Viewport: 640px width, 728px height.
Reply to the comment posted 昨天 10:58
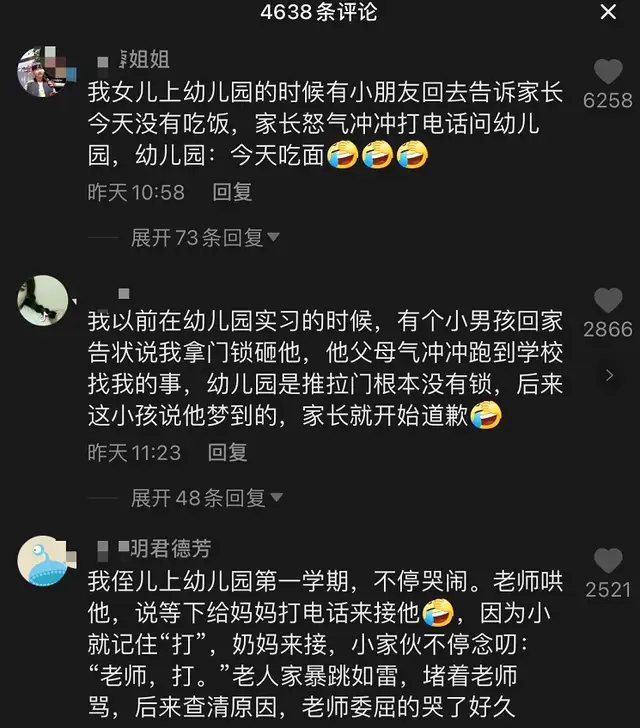[x=232, y=192]
